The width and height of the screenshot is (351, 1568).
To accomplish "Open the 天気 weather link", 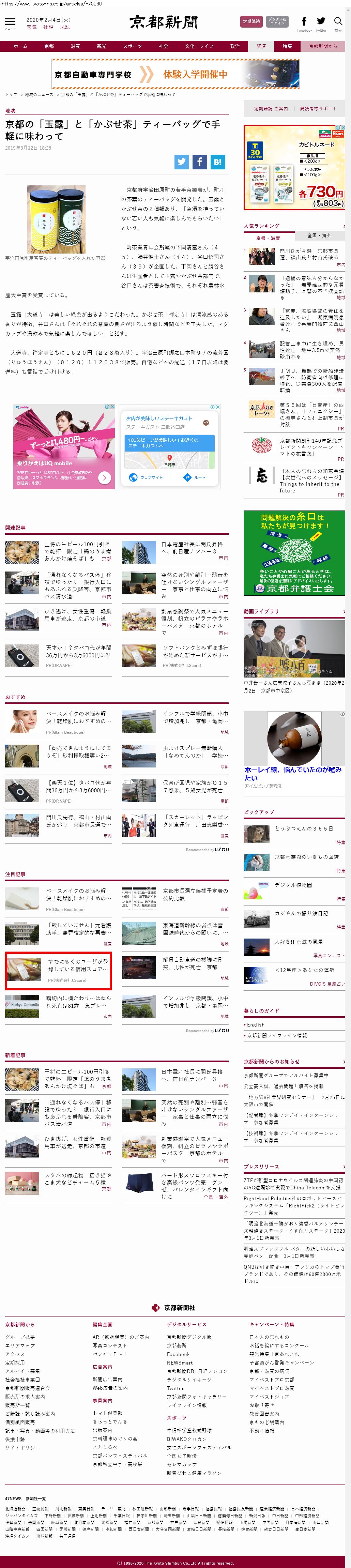I will click(x=32, y=27).
